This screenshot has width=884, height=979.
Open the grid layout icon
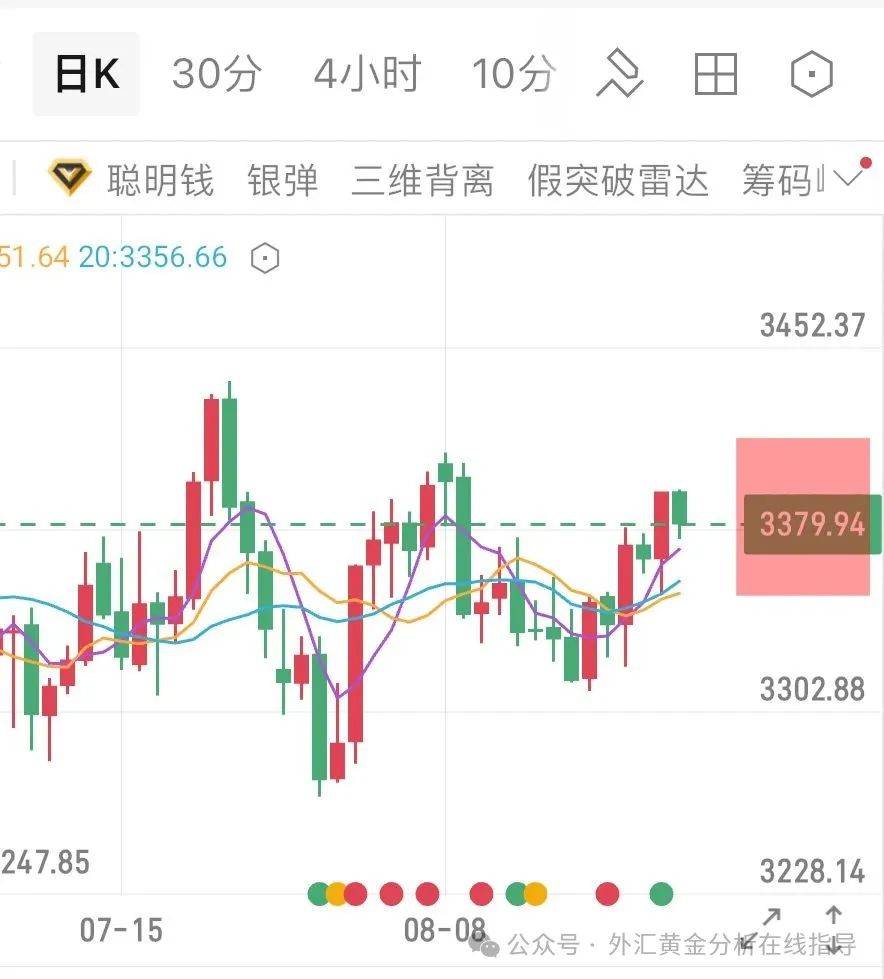(715, 75)
